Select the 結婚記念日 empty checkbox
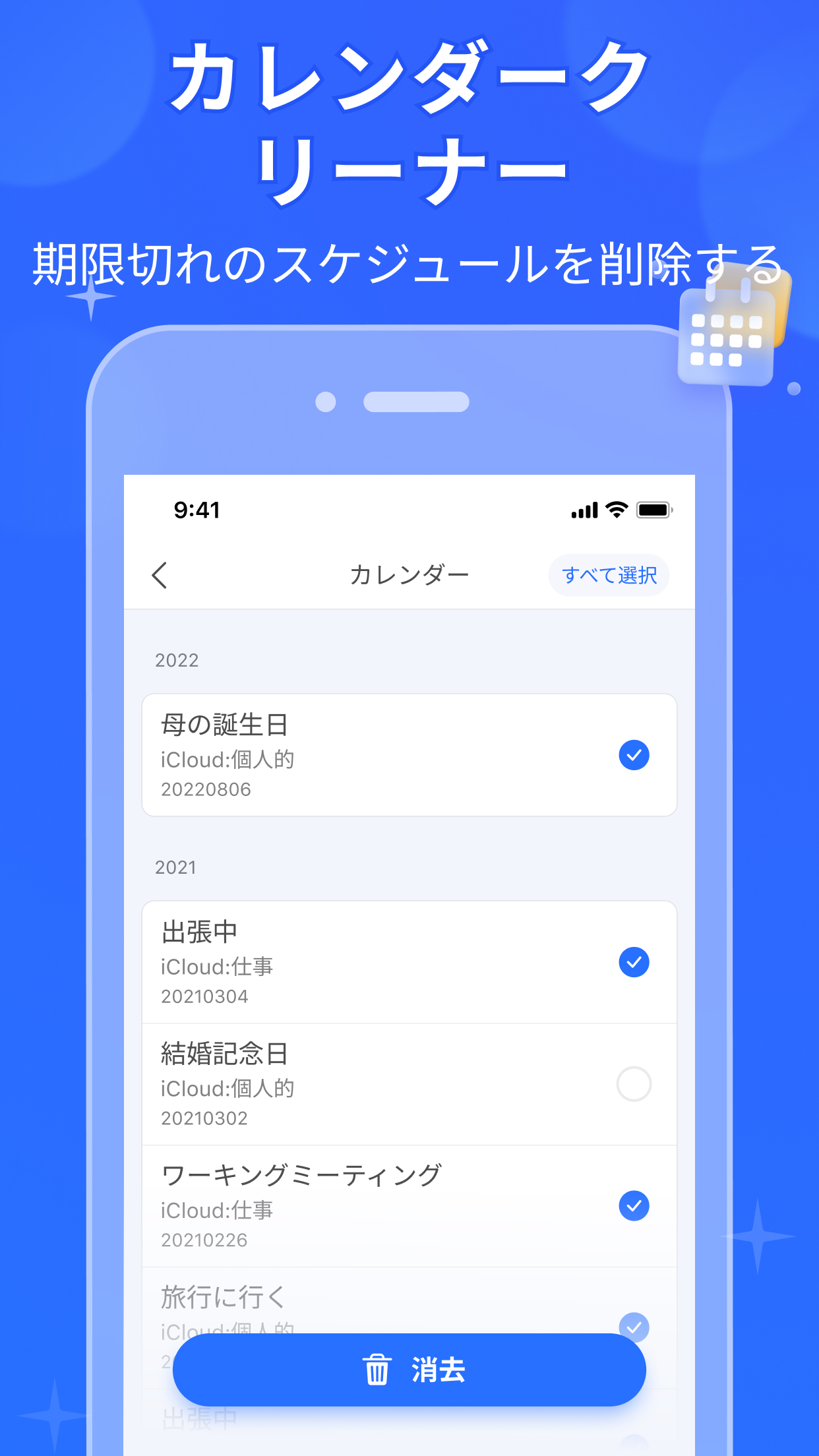819x1456 pixels. 634,1083
